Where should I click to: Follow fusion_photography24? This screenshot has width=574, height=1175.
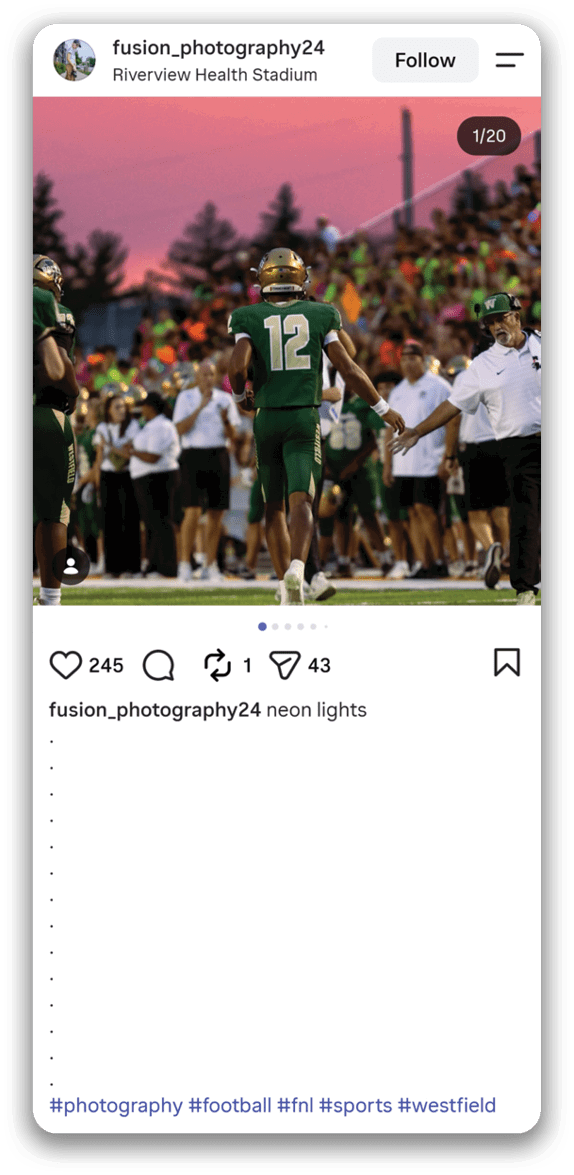(425, 60)
